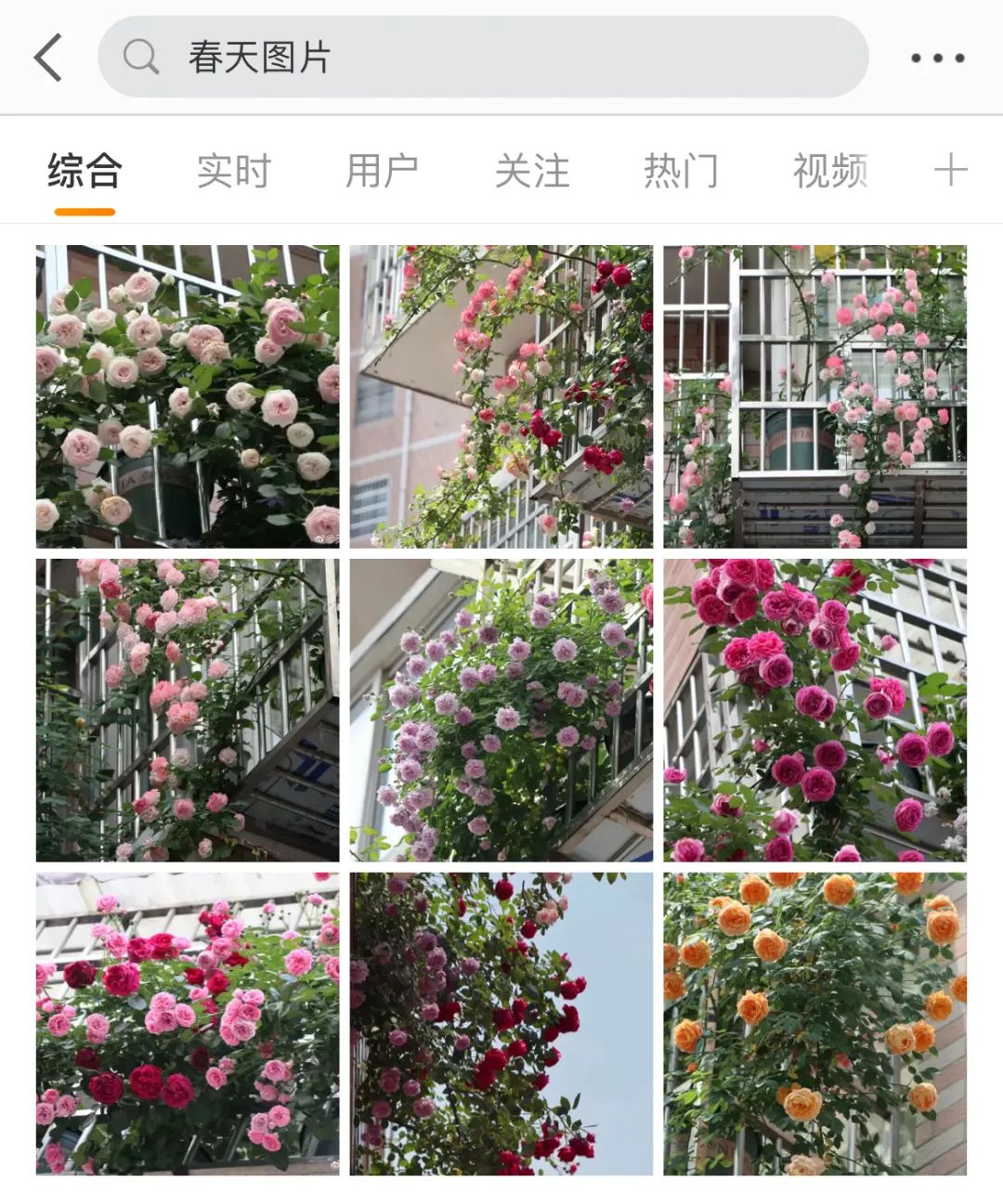View the lavender purple roses photo

pos(501,710)
